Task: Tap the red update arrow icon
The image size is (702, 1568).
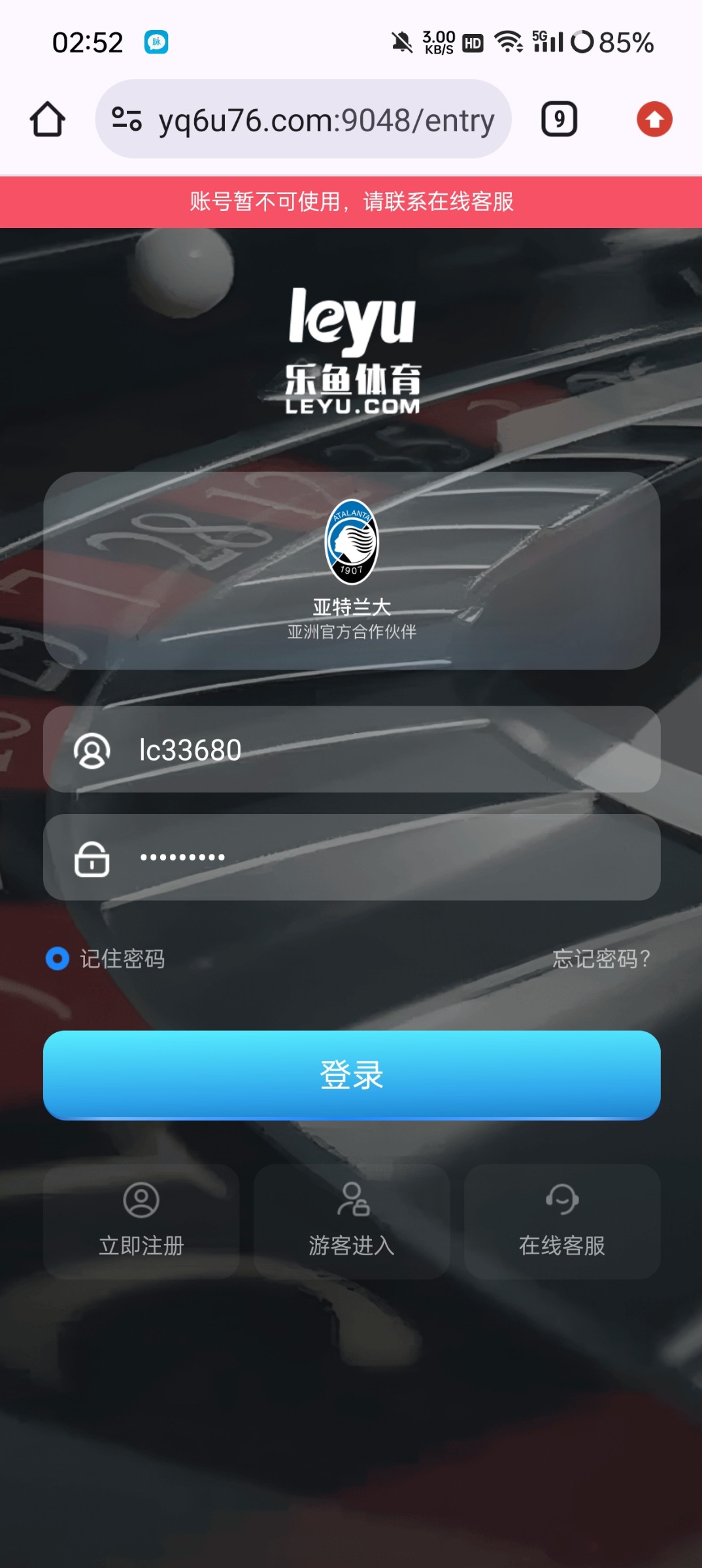Action: click(x=654, y=120)
